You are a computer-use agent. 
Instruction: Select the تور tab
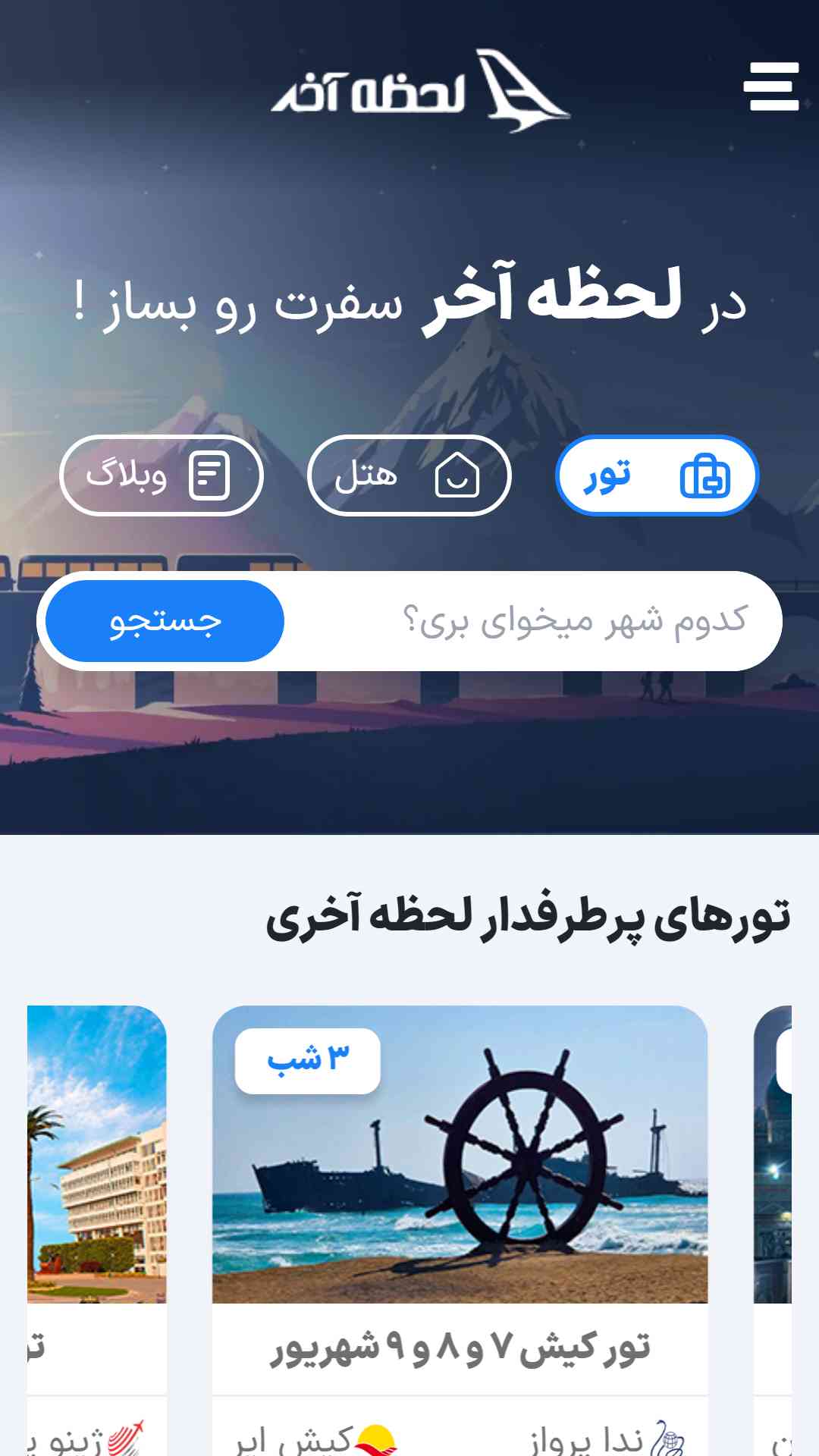[x=657, y=475]
